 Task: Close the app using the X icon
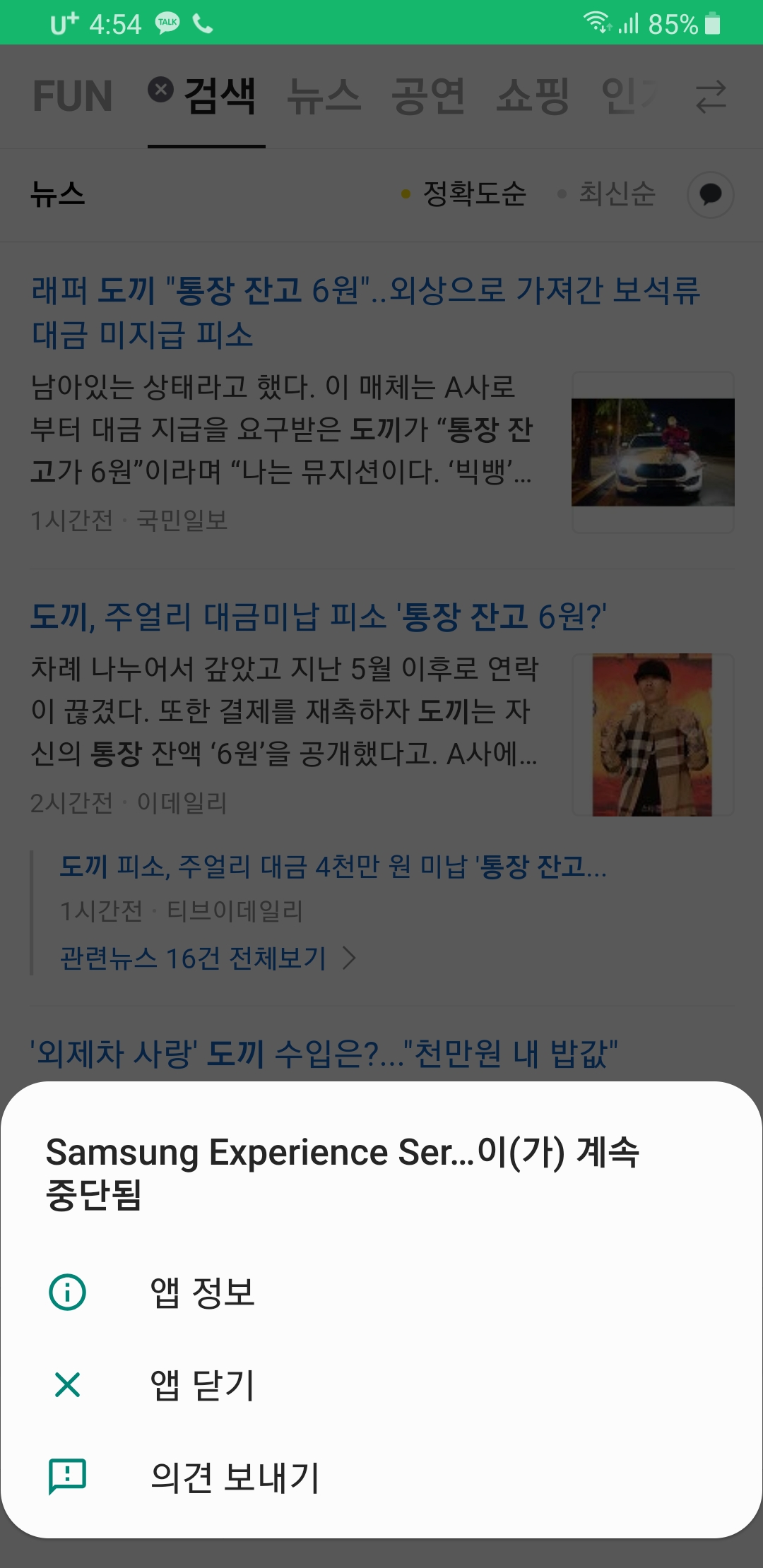(67, 1386)
